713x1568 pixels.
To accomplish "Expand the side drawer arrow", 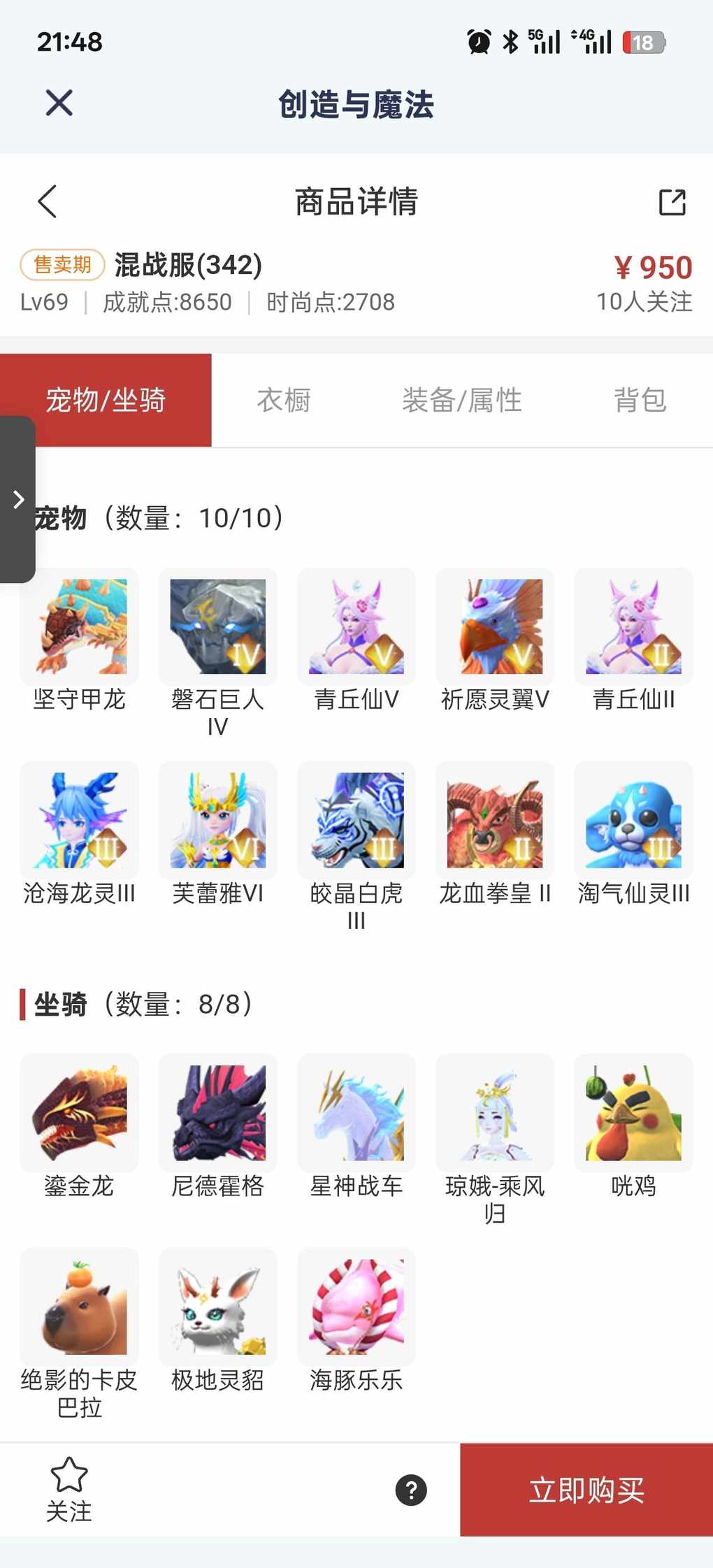I will point(18,499).
